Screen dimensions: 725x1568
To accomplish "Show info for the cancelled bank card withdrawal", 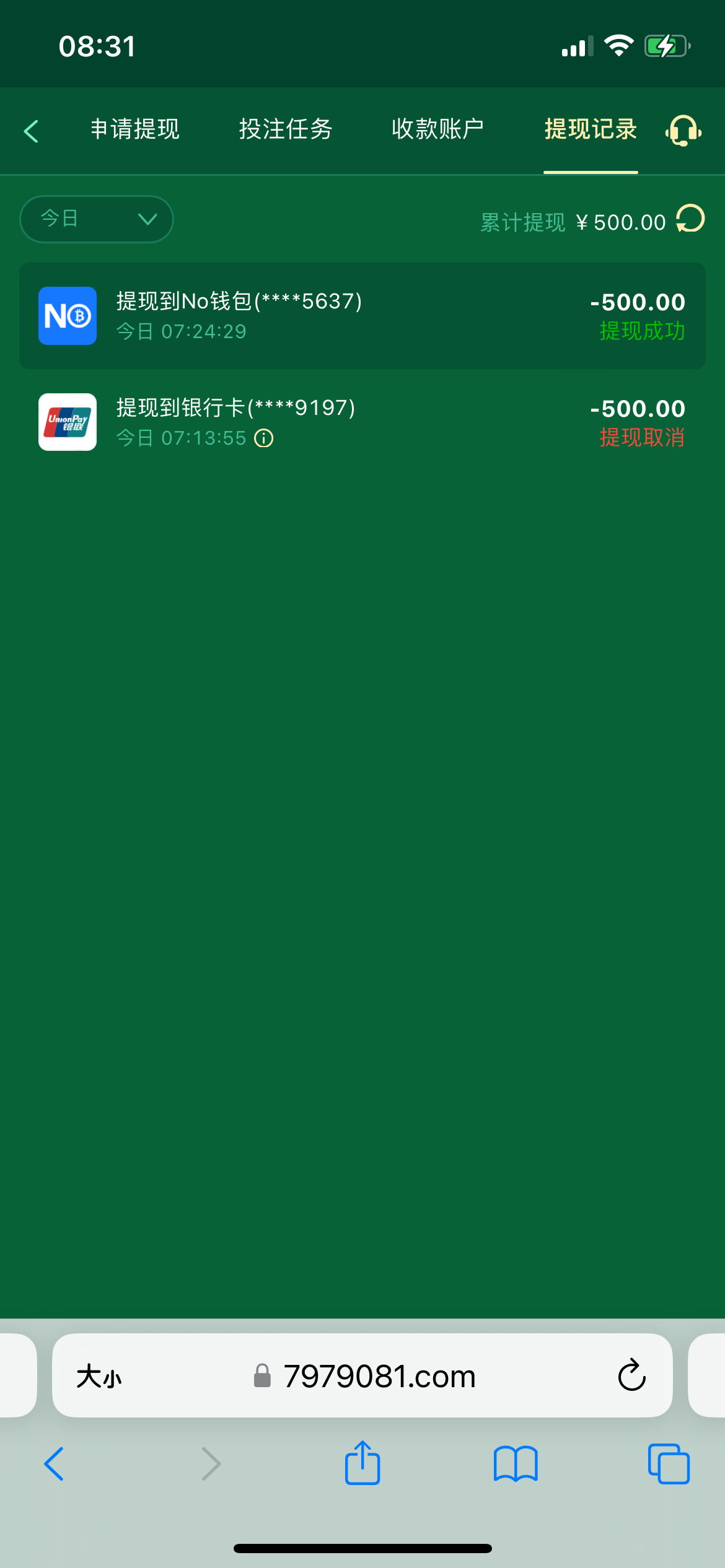I will [264, 438].
